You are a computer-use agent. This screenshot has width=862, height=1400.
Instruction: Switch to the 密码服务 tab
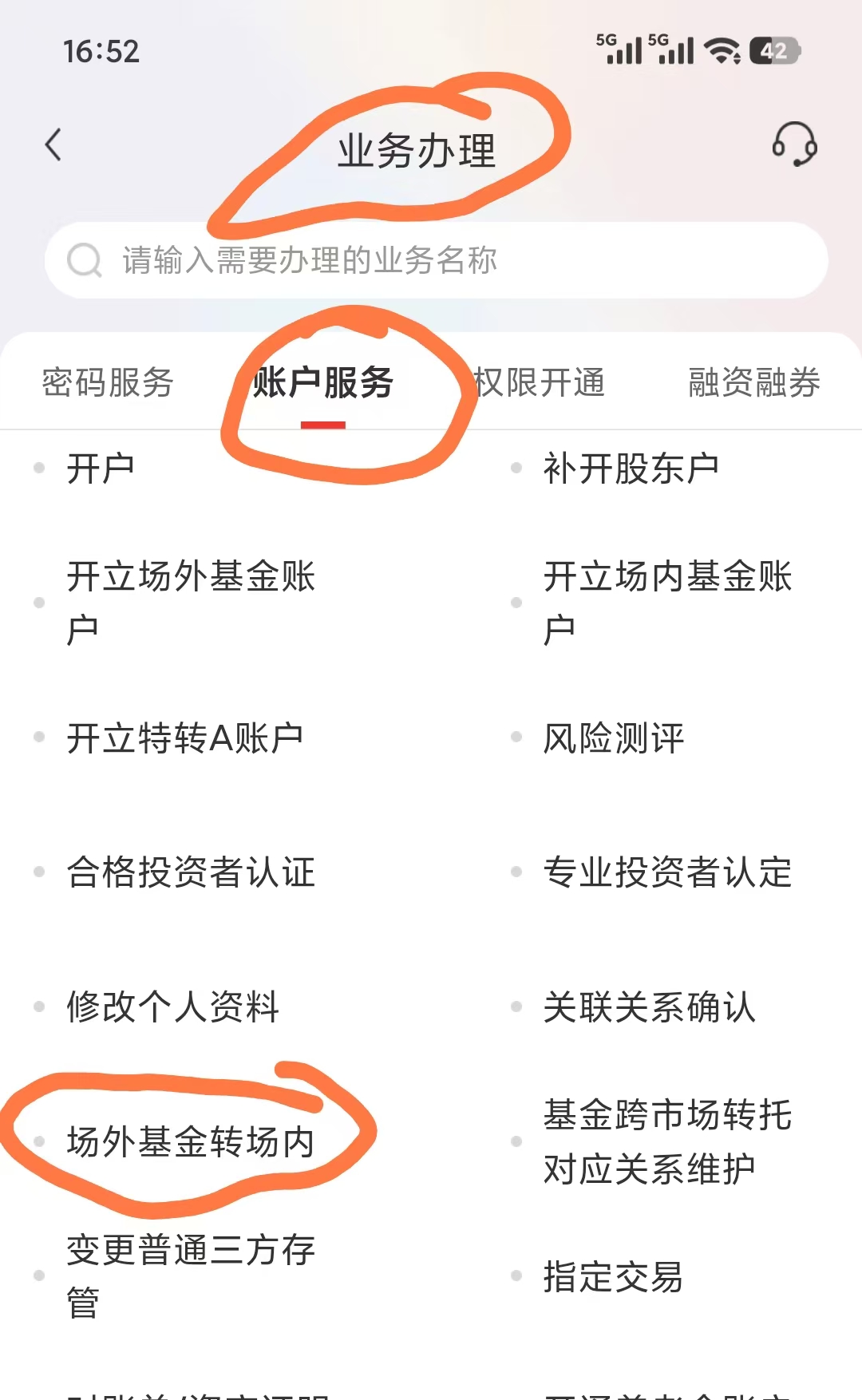tap(108, 382)
